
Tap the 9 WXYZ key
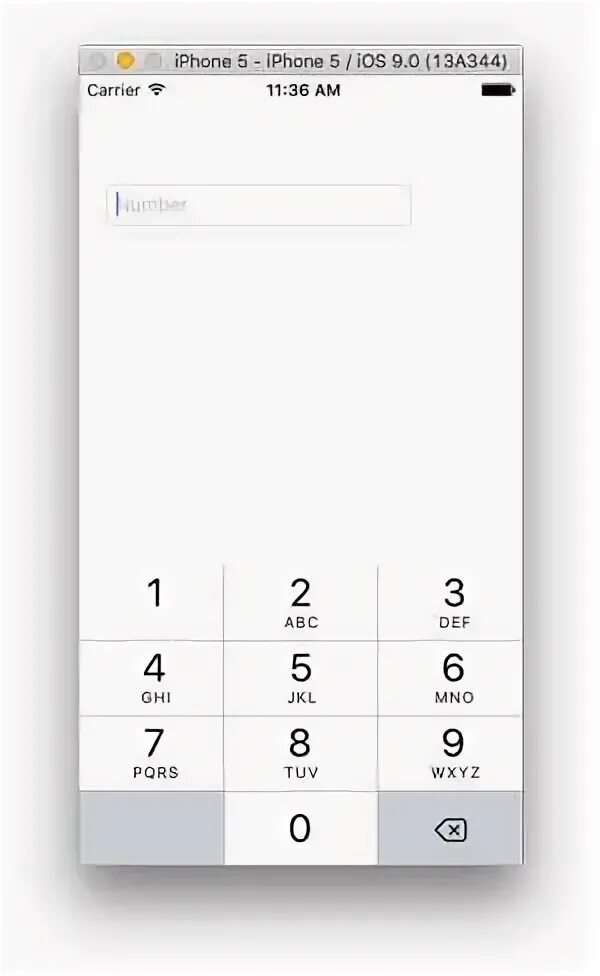click(450, 754)
